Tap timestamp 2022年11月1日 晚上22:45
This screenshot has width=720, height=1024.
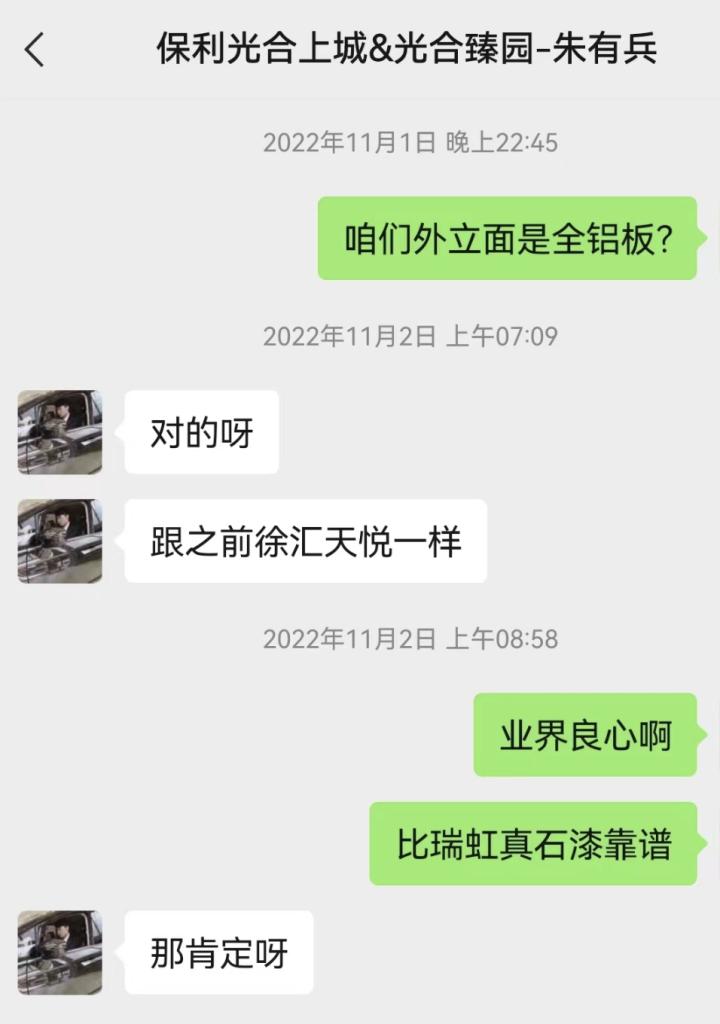point(414,144)
